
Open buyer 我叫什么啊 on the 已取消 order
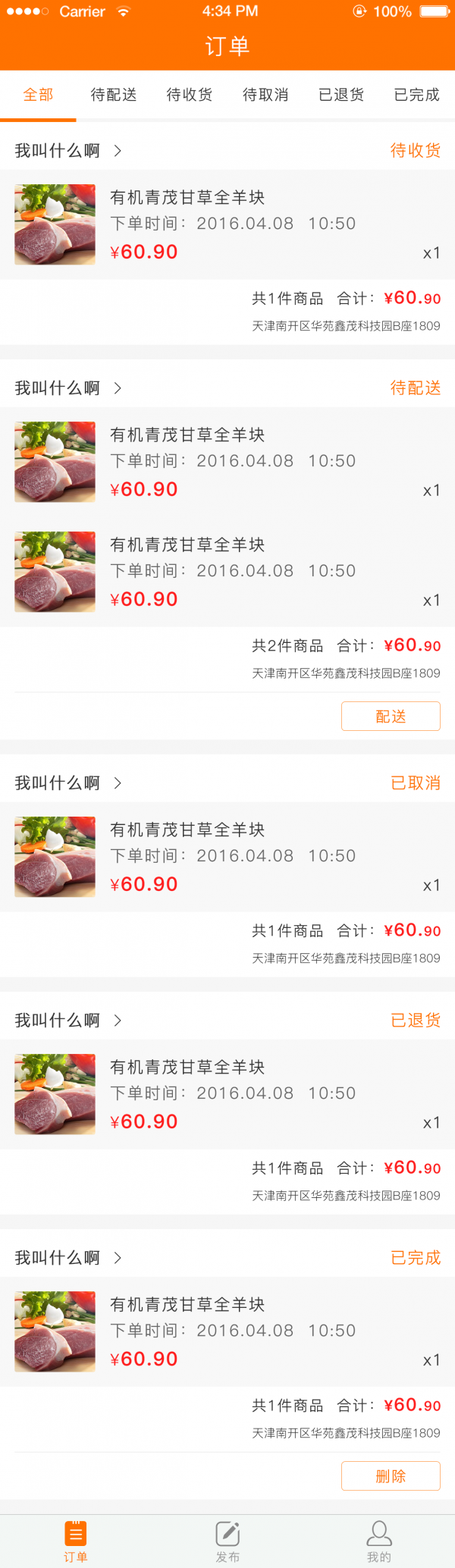point(68,783)
